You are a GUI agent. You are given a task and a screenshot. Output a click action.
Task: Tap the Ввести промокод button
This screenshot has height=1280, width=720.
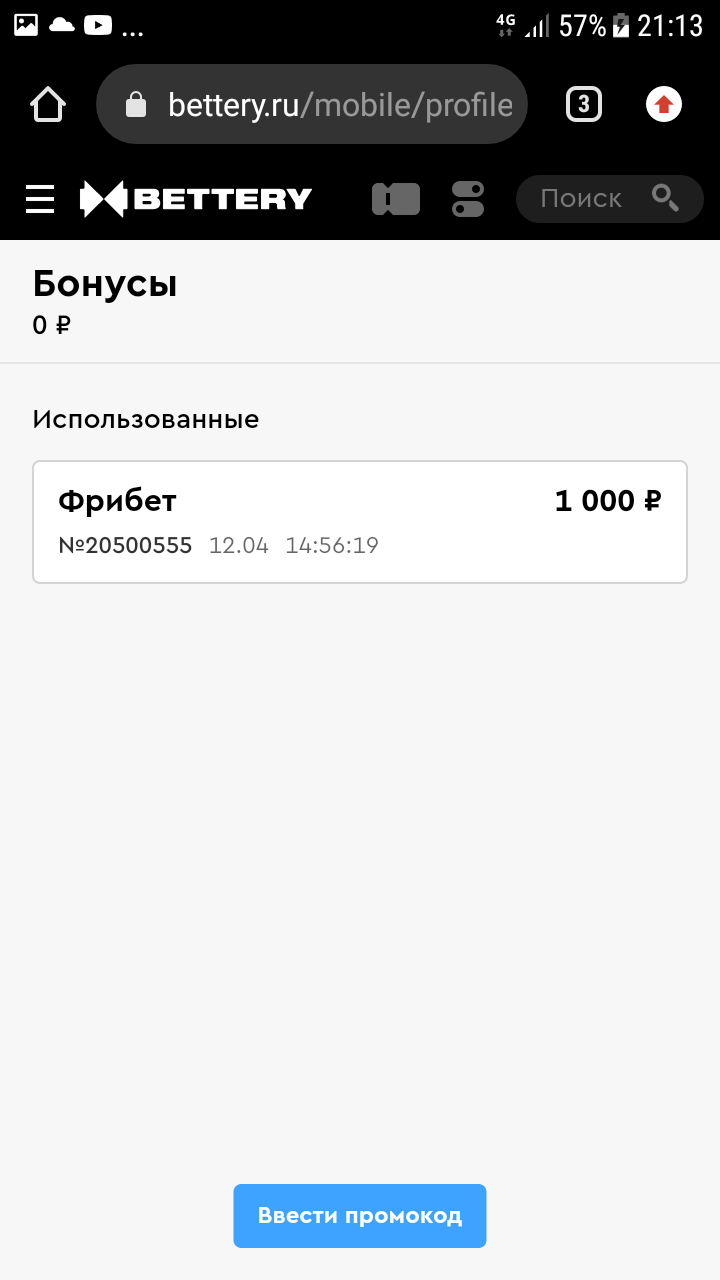pyautogui.click(x=360, y=1216)
